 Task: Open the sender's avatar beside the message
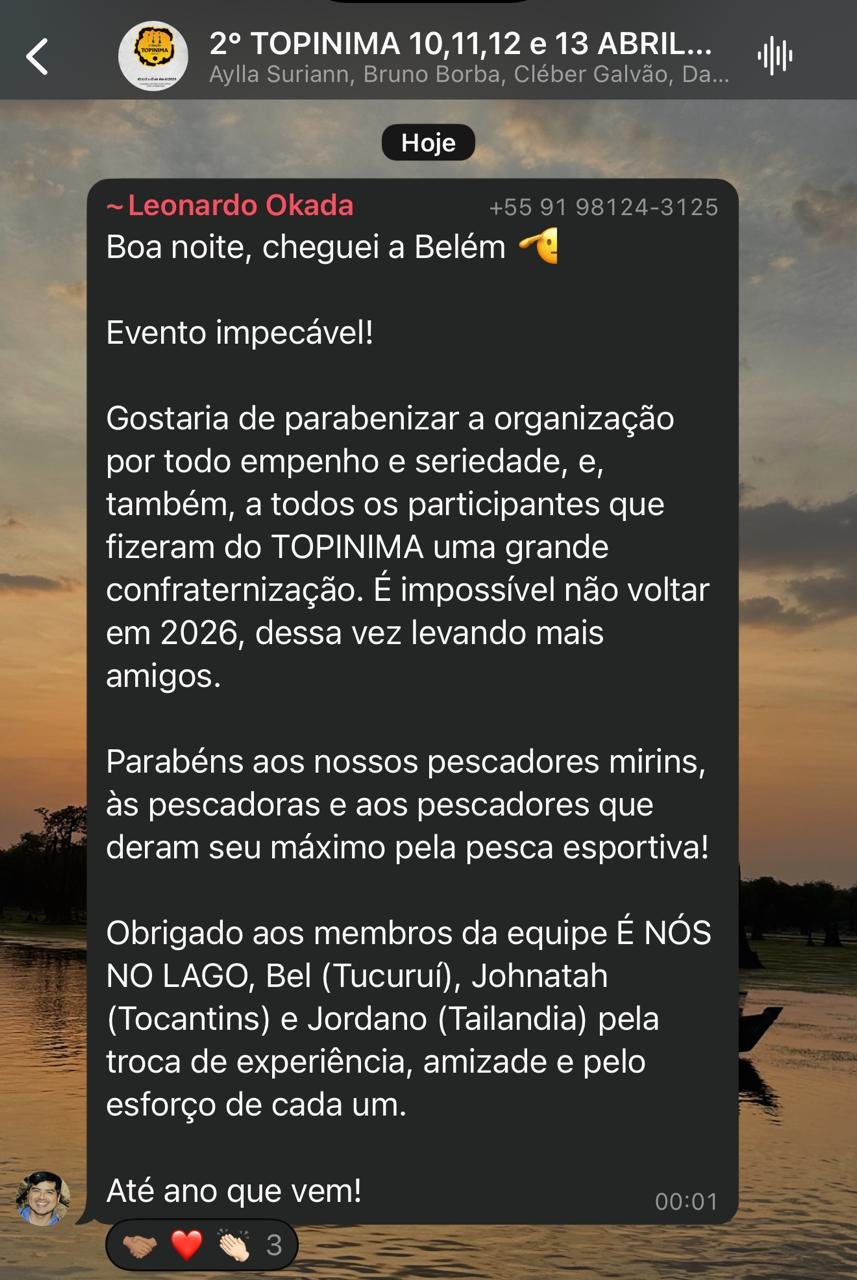(x=43, y=1197)
